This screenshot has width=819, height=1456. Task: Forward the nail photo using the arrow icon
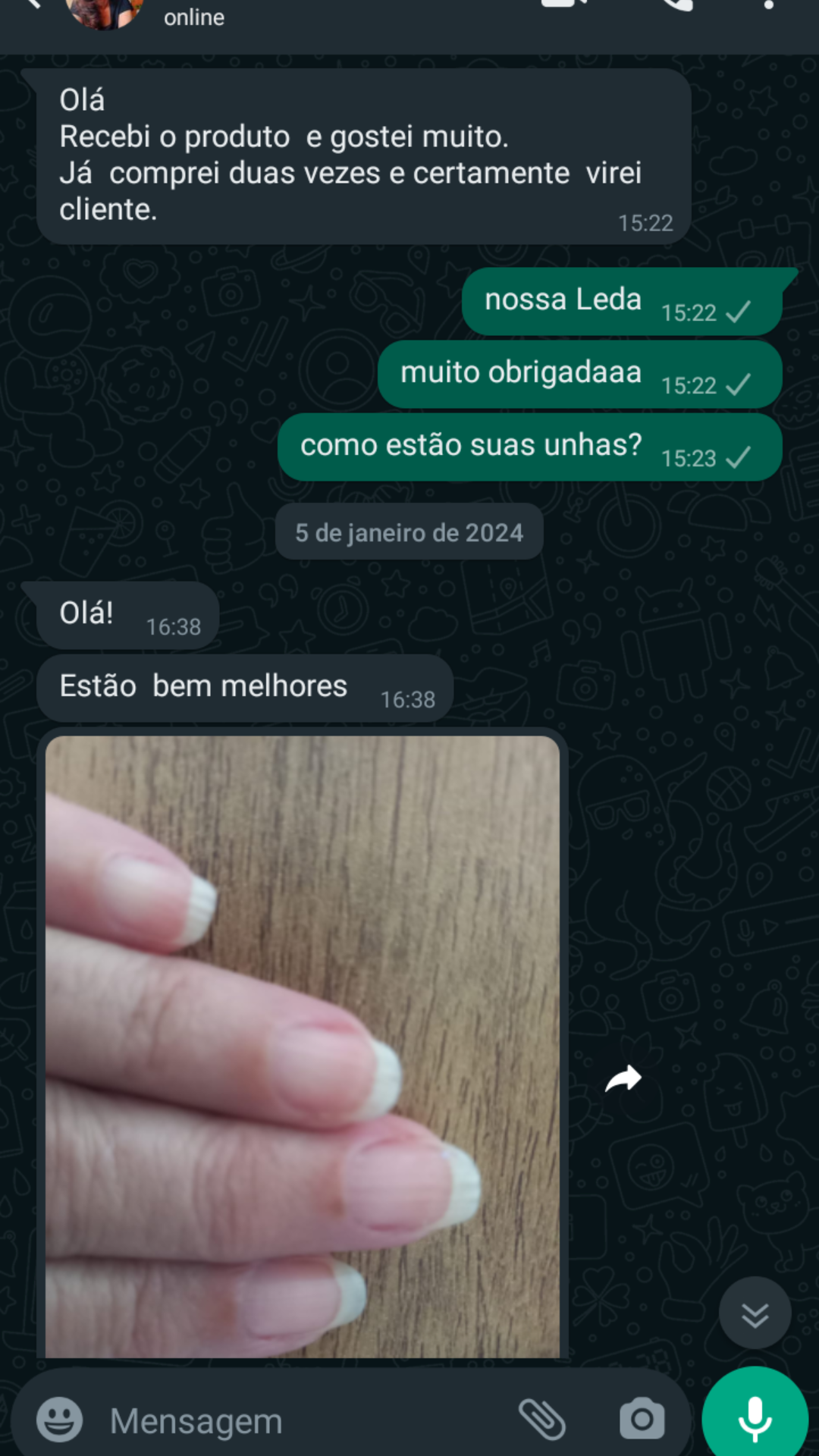pos(623,1078)
